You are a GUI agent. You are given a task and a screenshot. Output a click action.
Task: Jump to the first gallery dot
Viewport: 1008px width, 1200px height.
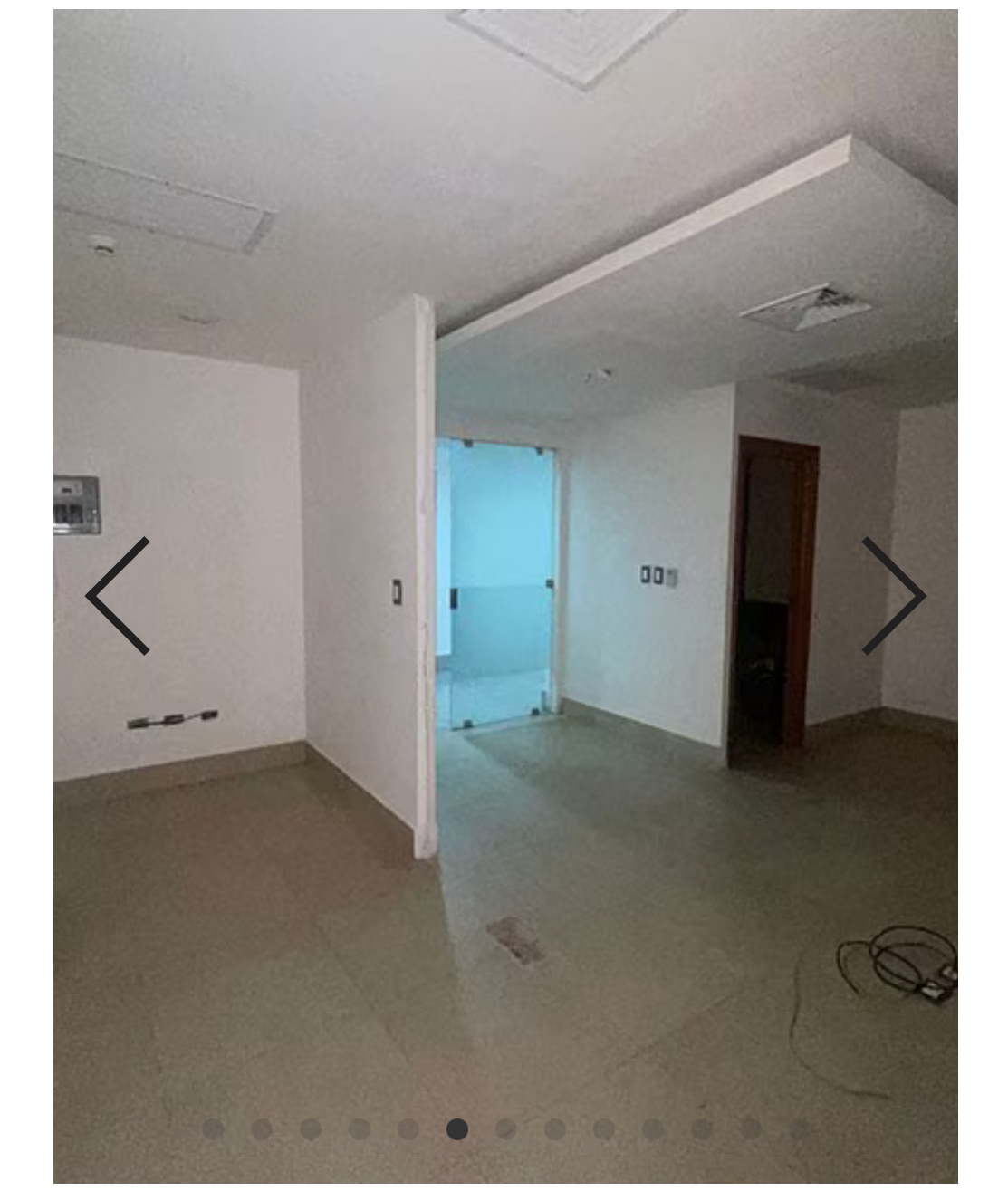click(x=213, y=1128)
